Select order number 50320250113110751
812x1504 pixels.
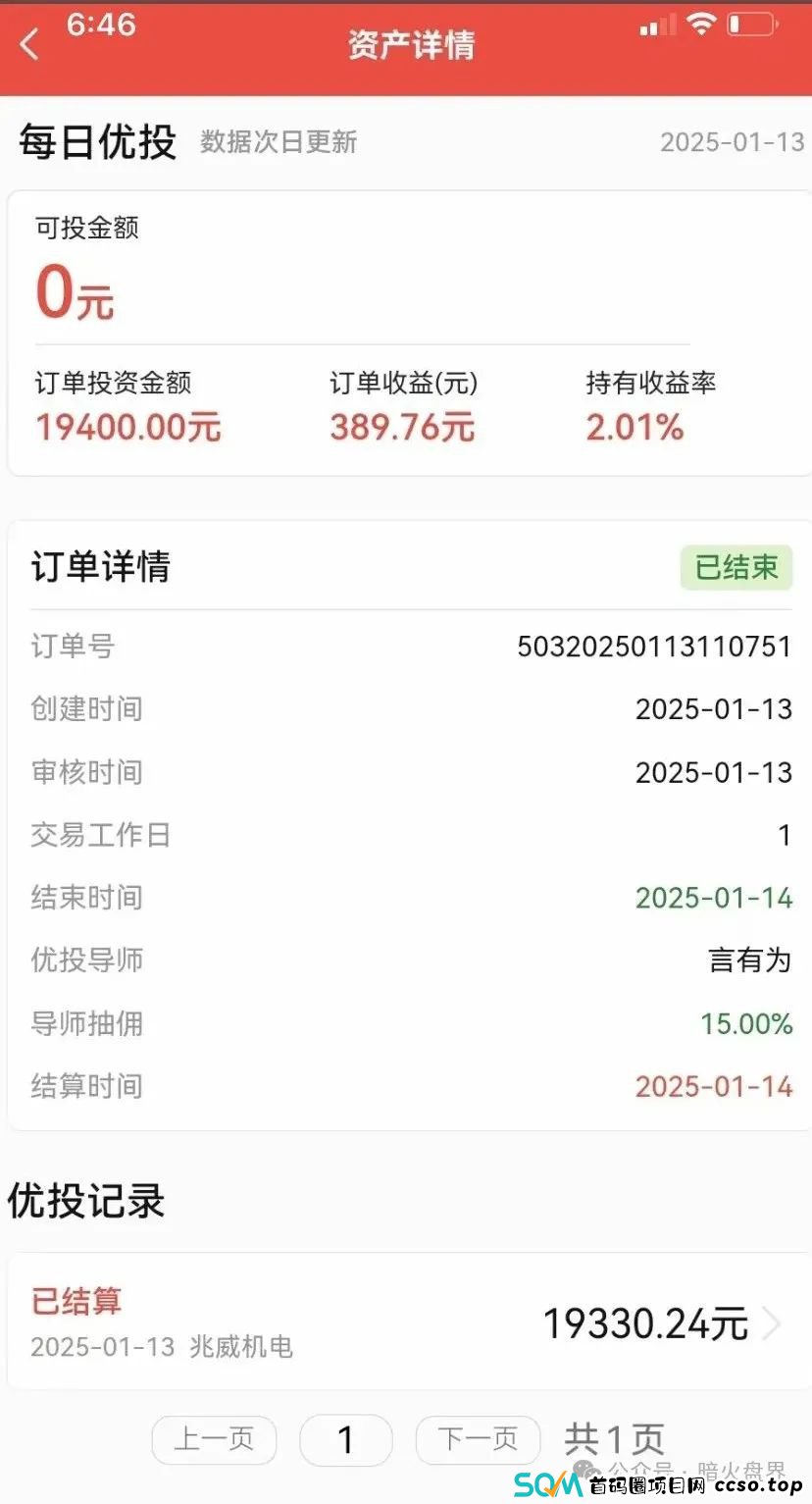coord(654,646)
